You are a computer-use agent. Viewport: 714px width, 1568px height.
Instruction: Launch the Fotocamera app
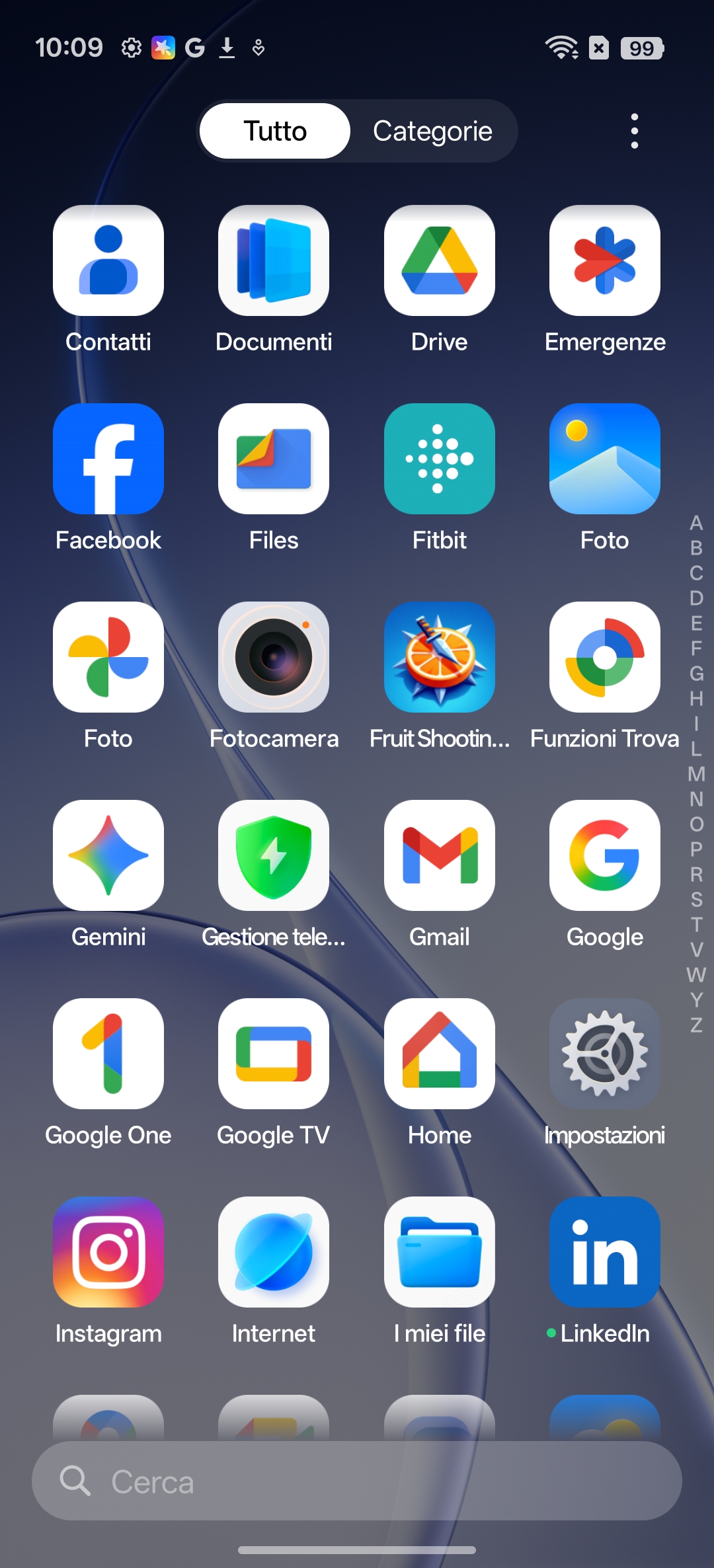pos(274,657)
